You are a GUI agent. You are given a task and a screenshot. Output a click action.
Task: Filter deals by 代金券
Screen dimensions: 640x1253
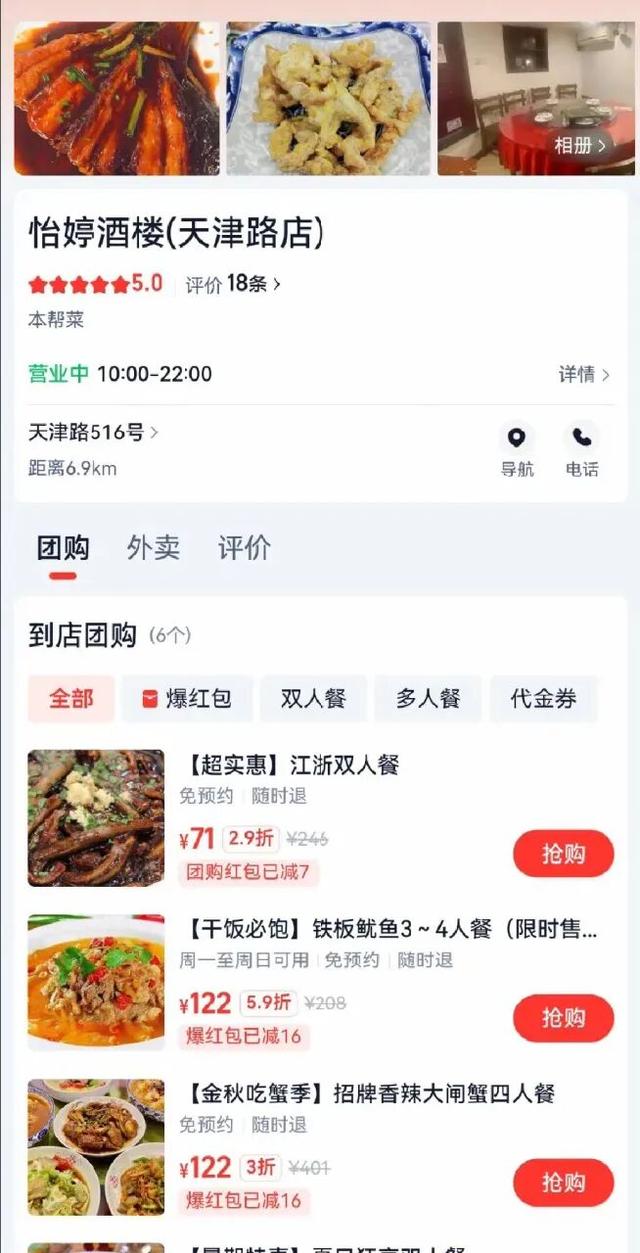click(x=543, y=699)
